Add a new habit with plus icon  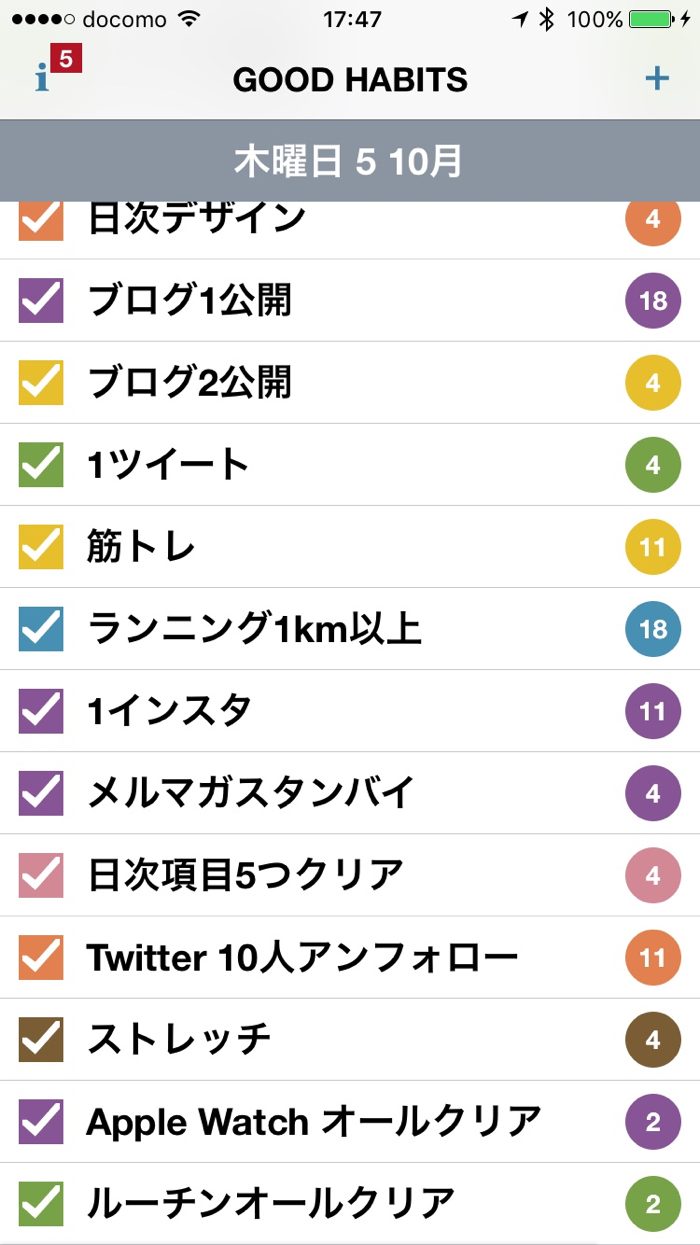tap(656, 78)
